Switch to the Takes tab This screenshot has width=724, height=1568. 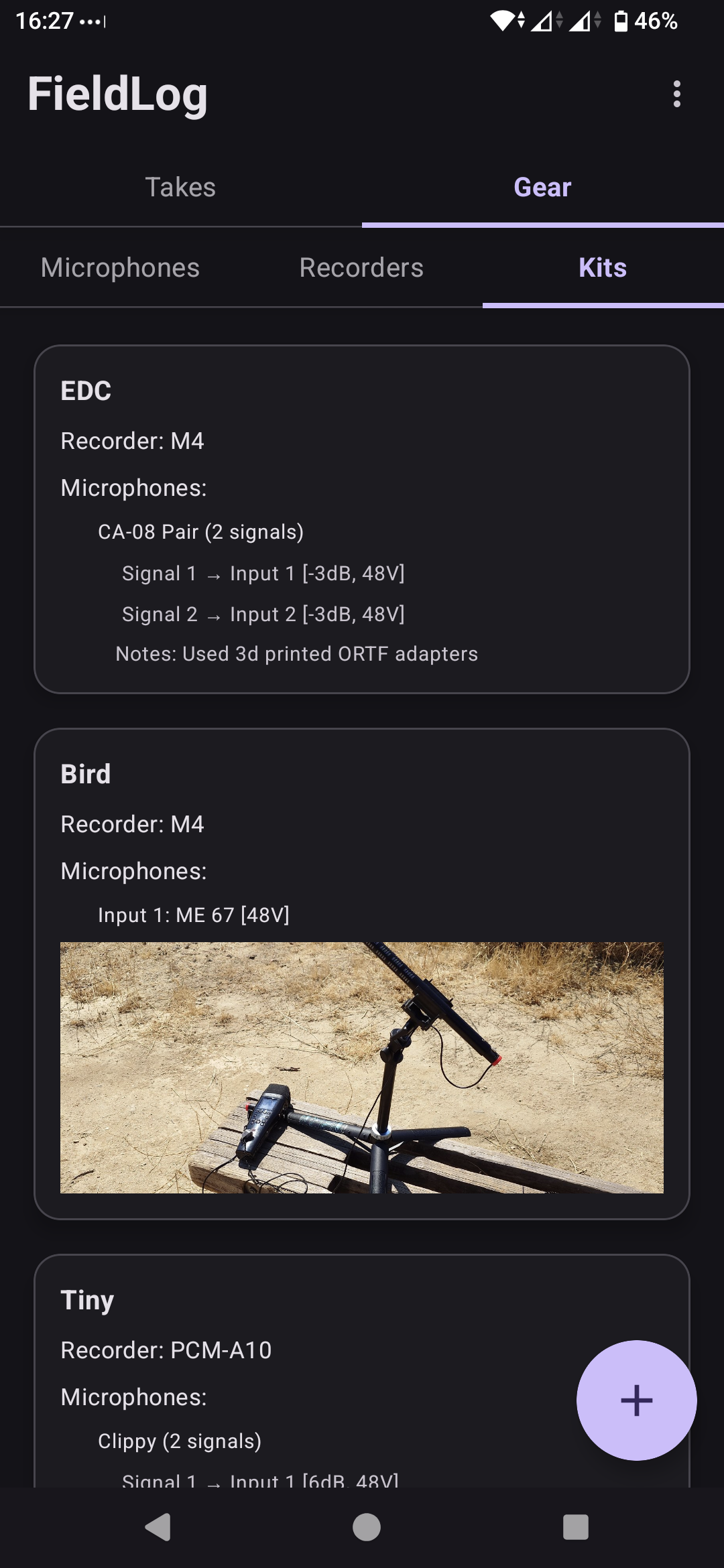(181, 188)
